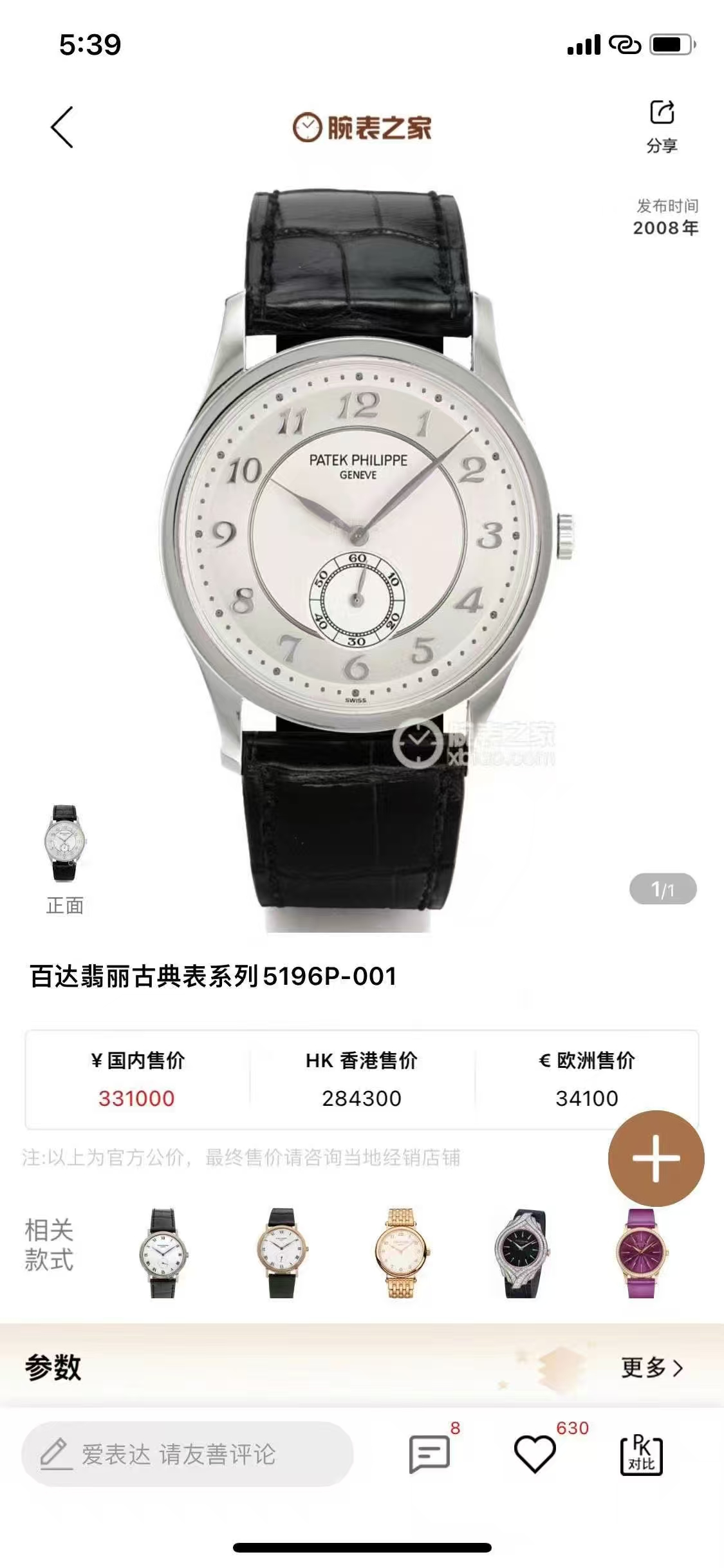Open related white-dial black strap watch
The image size is (724, 1568).
tap(163, 1253)
